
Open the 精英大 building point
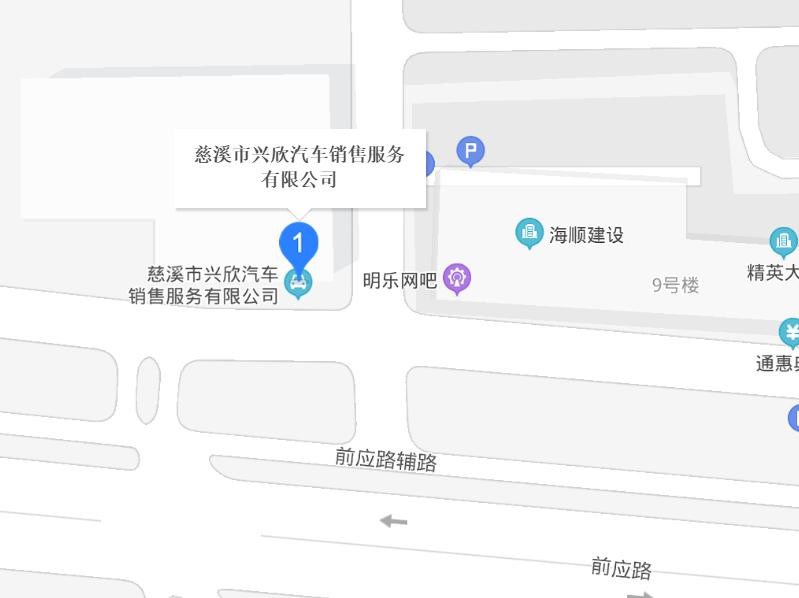tap(783, 241)
